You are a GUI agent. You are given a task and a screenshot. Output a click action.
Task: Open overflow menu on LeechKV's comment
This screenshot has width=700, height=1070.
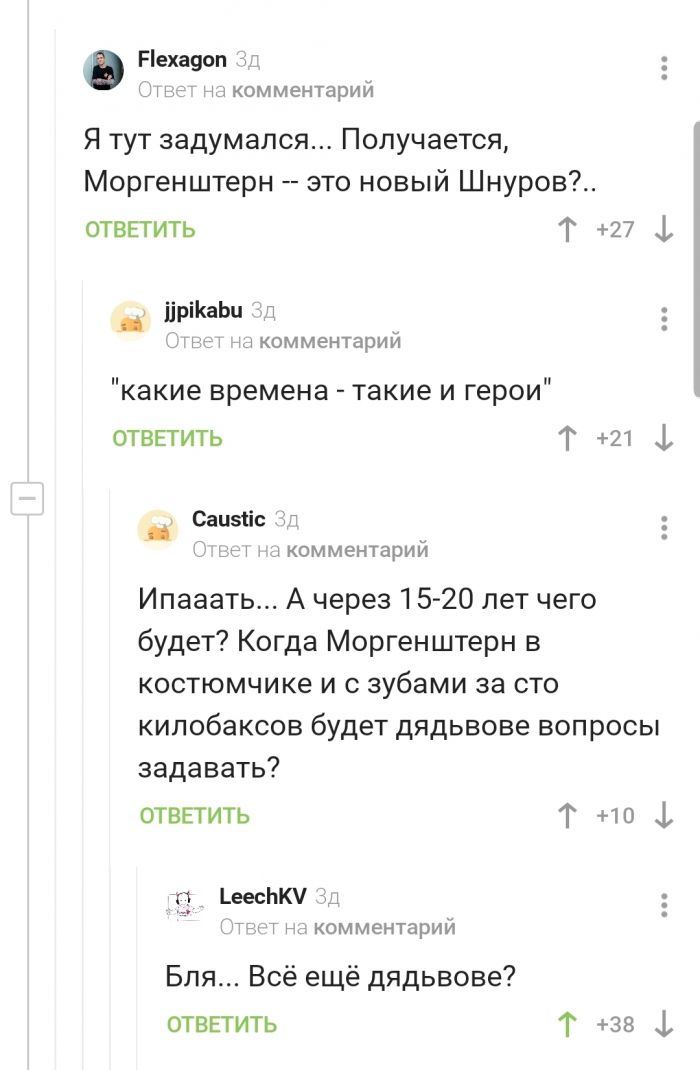664,906
